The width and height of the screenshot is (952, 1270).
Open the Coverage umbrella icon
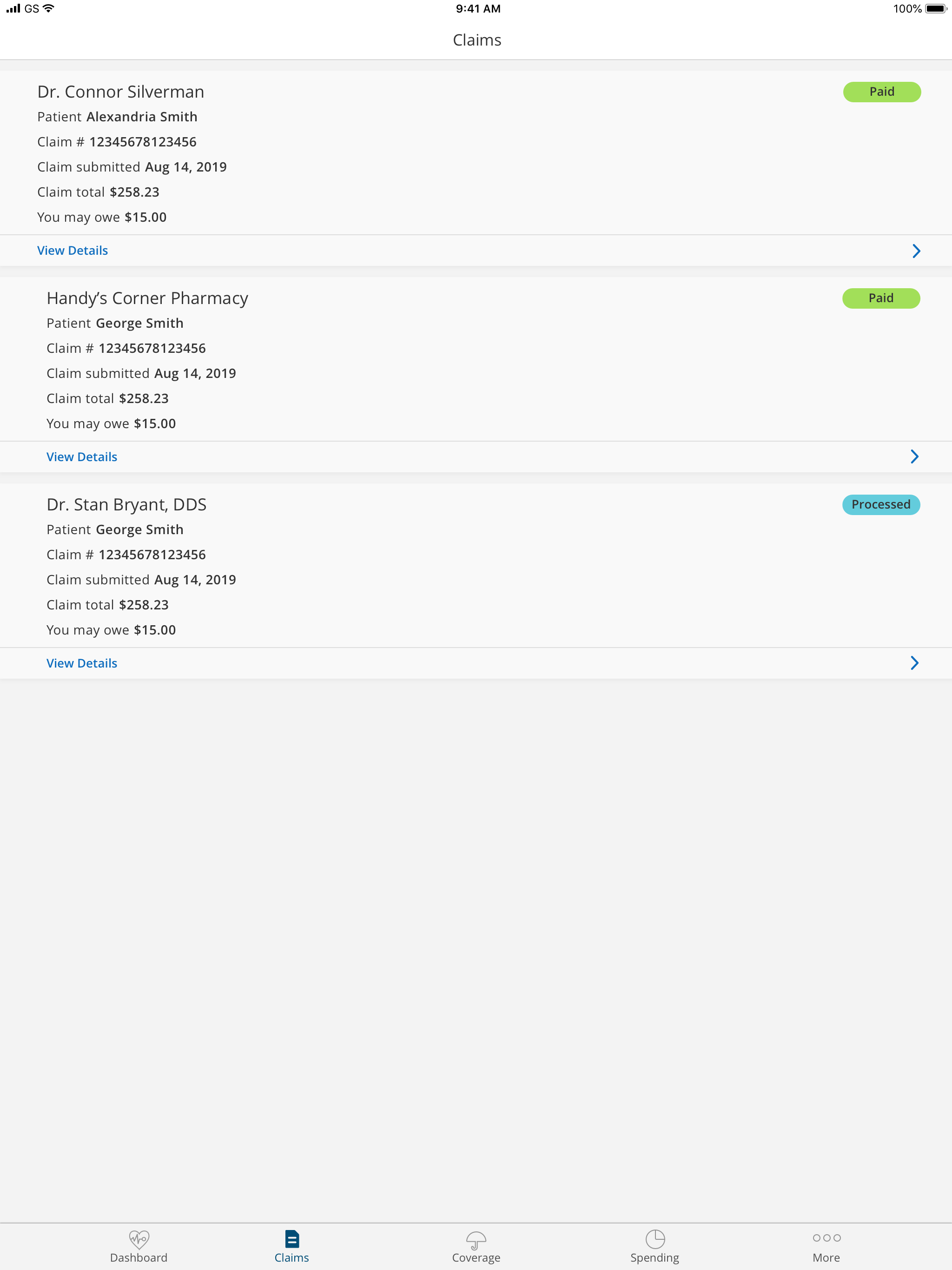click(x=476, y=1238)
